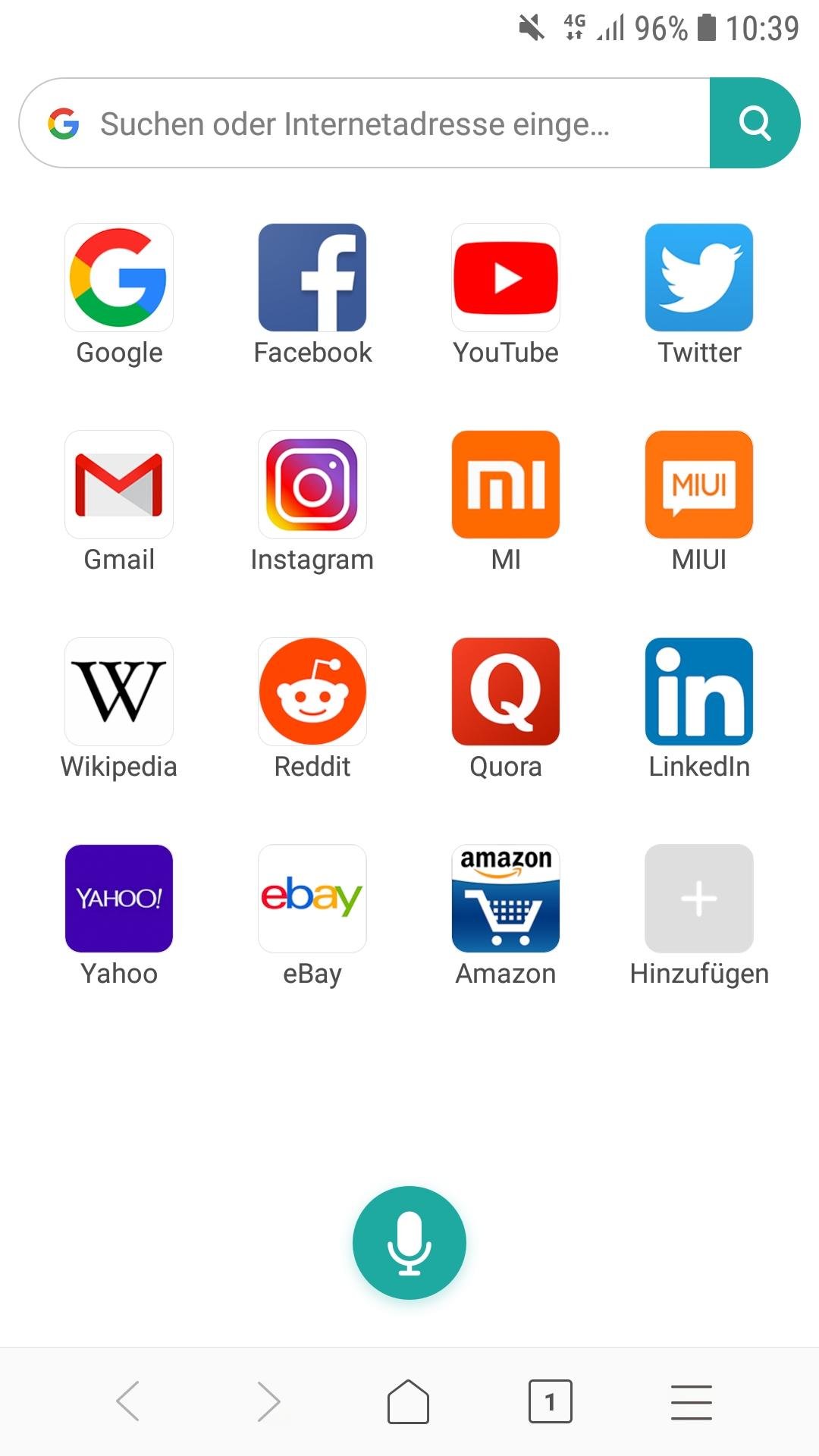Open the Twitter shortcut
This screenshot has width=819, height=1456.
point(699,278)
